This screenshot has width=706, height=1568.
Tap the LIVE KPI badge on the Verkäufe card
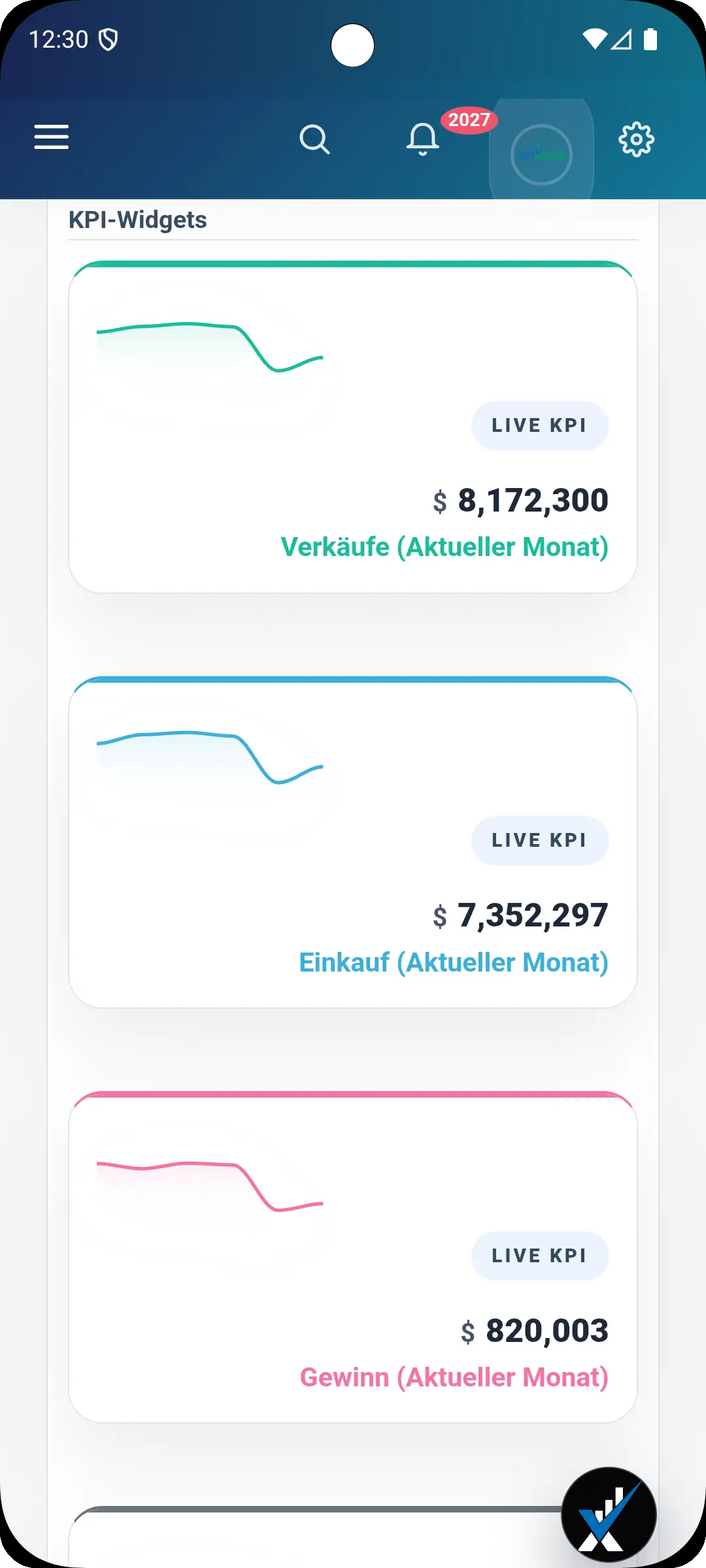pos(539,425)
